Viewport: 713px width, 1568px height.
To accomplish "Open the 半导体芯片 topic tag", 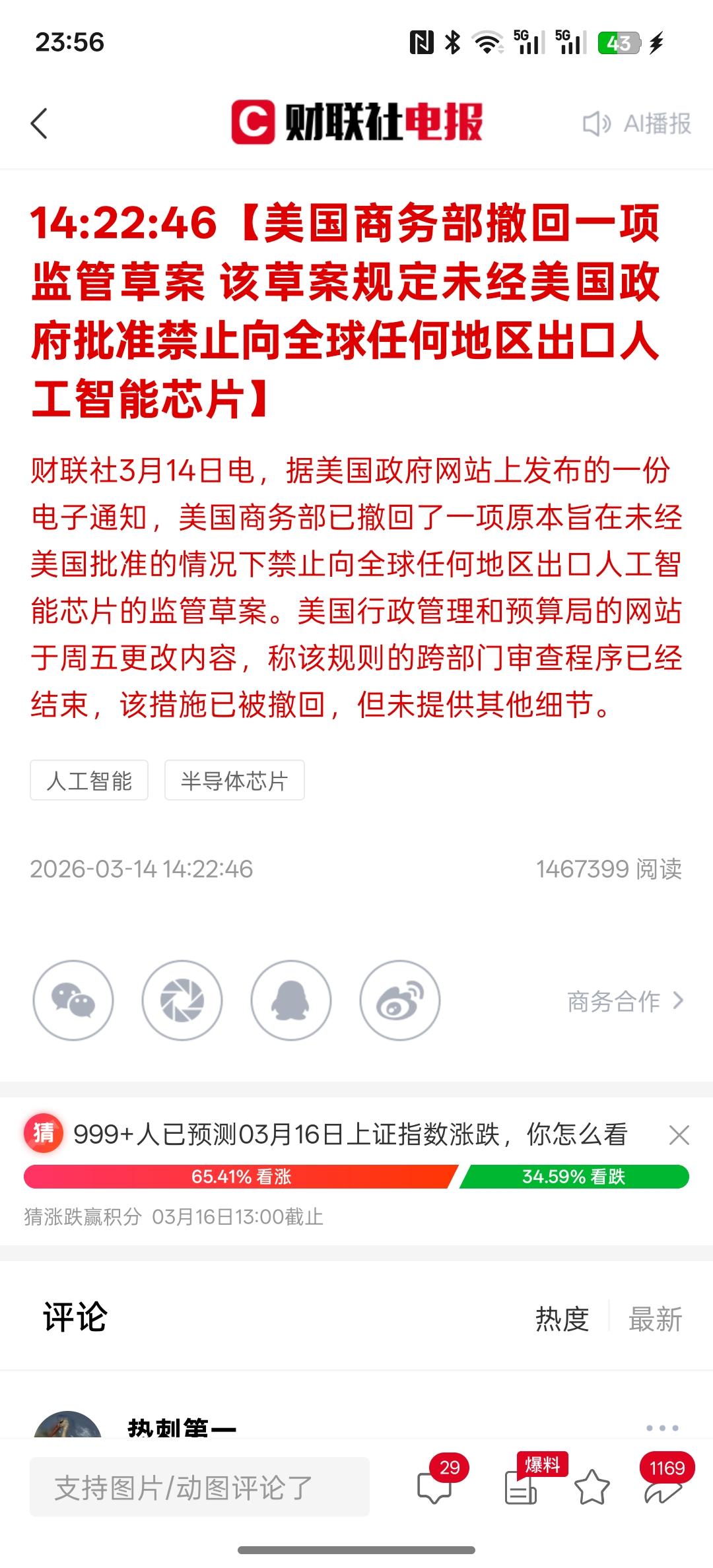I will (x=234, y=781).
